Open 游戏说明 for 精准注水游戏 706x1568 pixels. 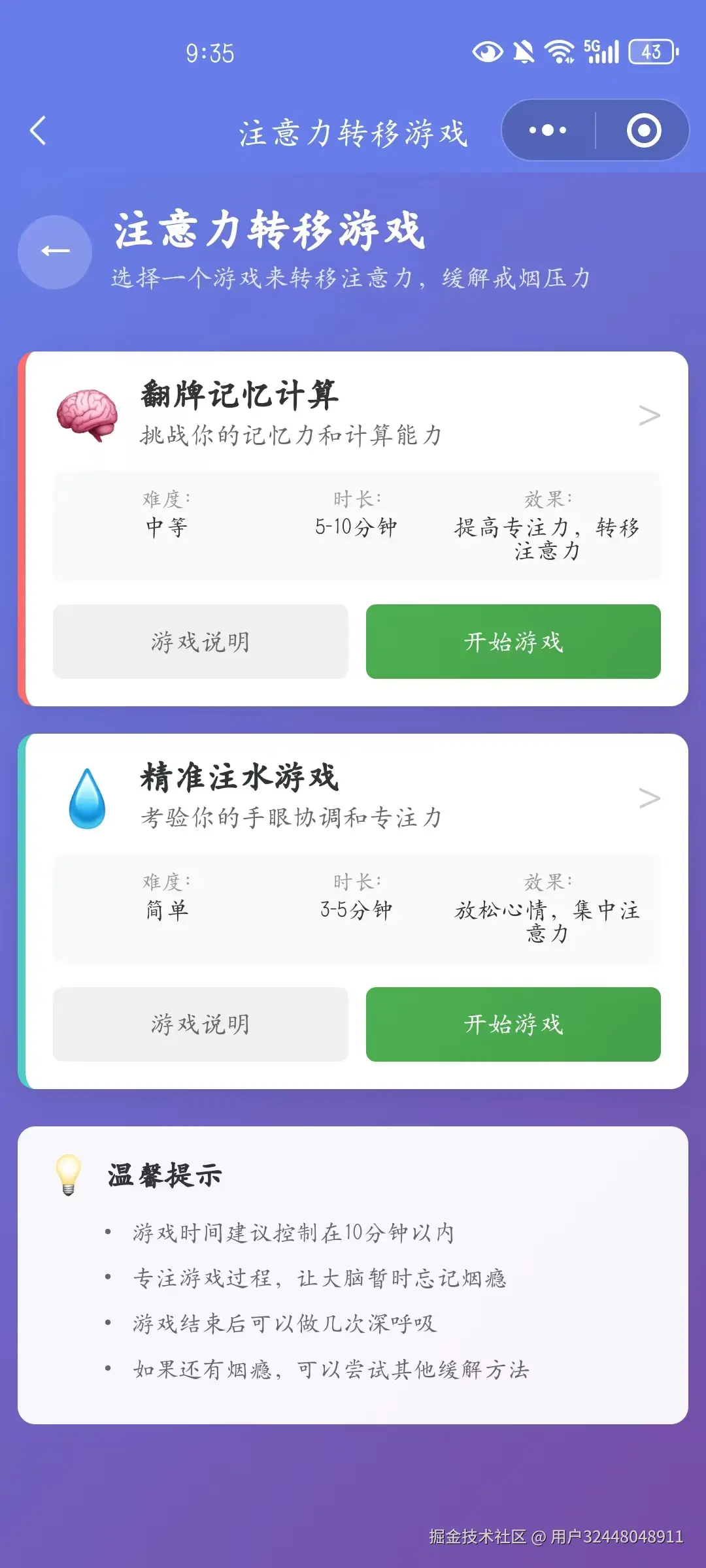click(200, 1024)
